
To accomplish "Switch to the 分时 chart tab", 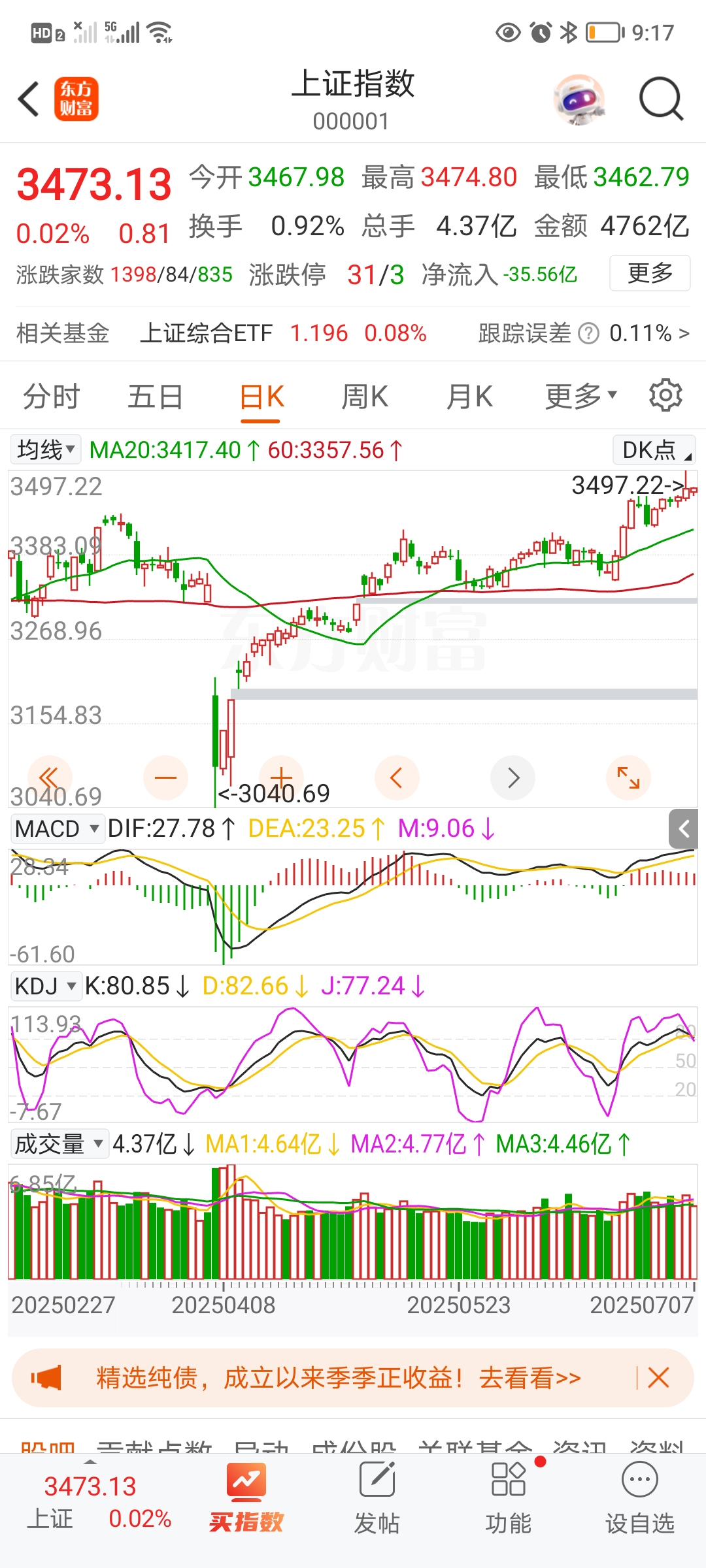I will pyautogui.click(x=51, y=397).
